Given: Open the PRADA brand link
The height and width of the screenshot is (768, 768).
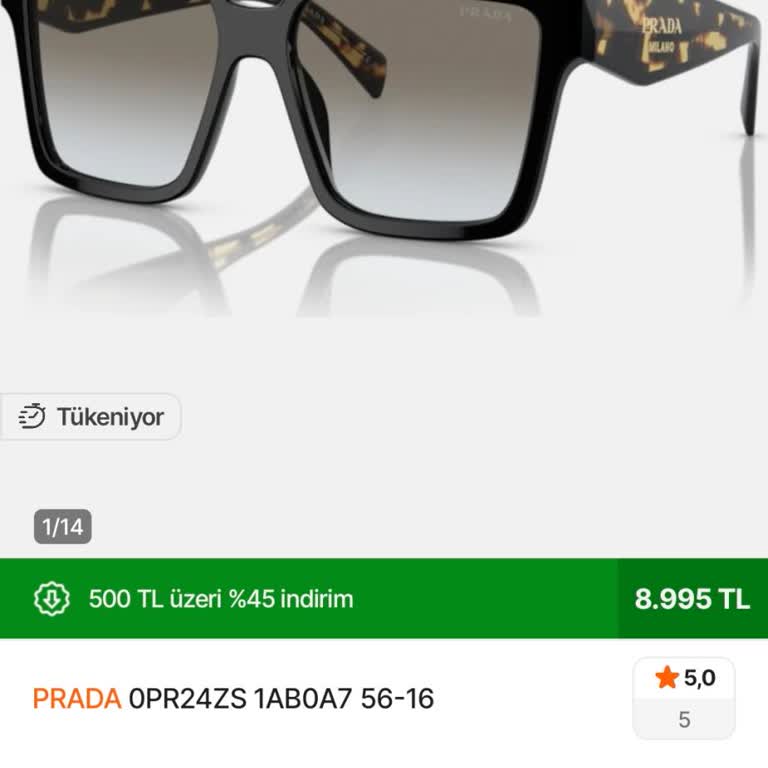Looking at the screenshot, I should [x=77, y=699].
